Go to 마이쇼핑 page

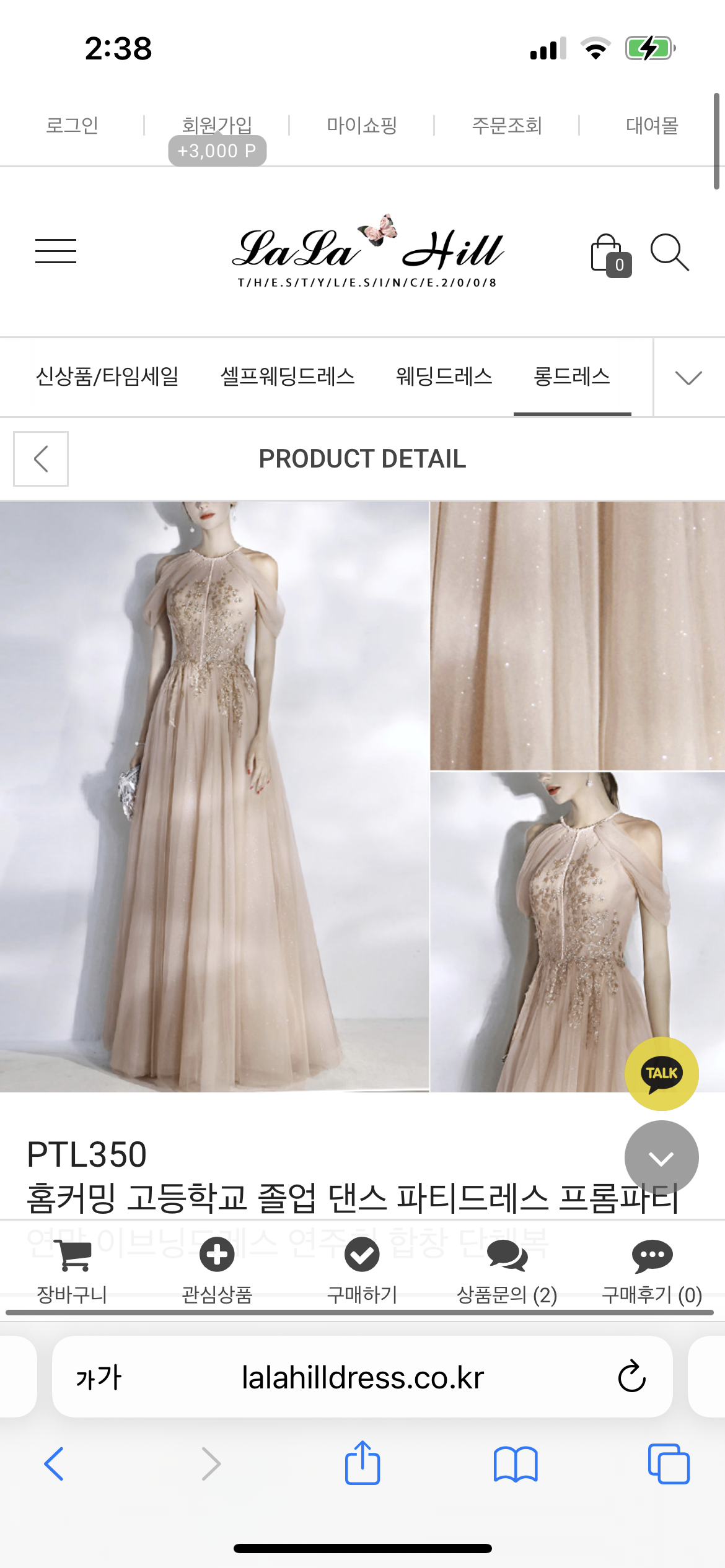click(x=362, y=126)
